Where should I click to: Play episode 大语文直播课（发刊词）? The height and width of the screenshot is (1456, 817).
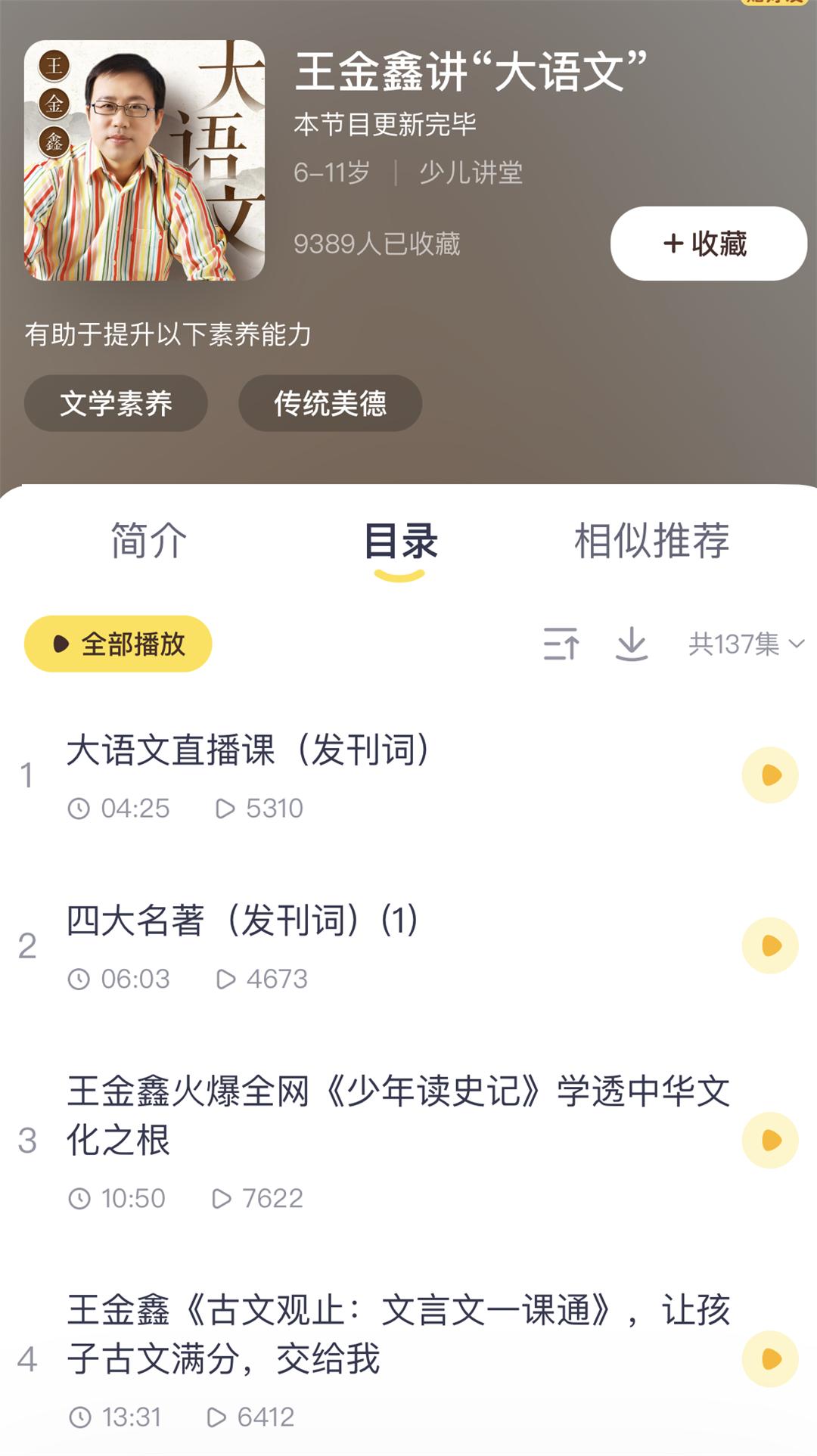point(770,775)
